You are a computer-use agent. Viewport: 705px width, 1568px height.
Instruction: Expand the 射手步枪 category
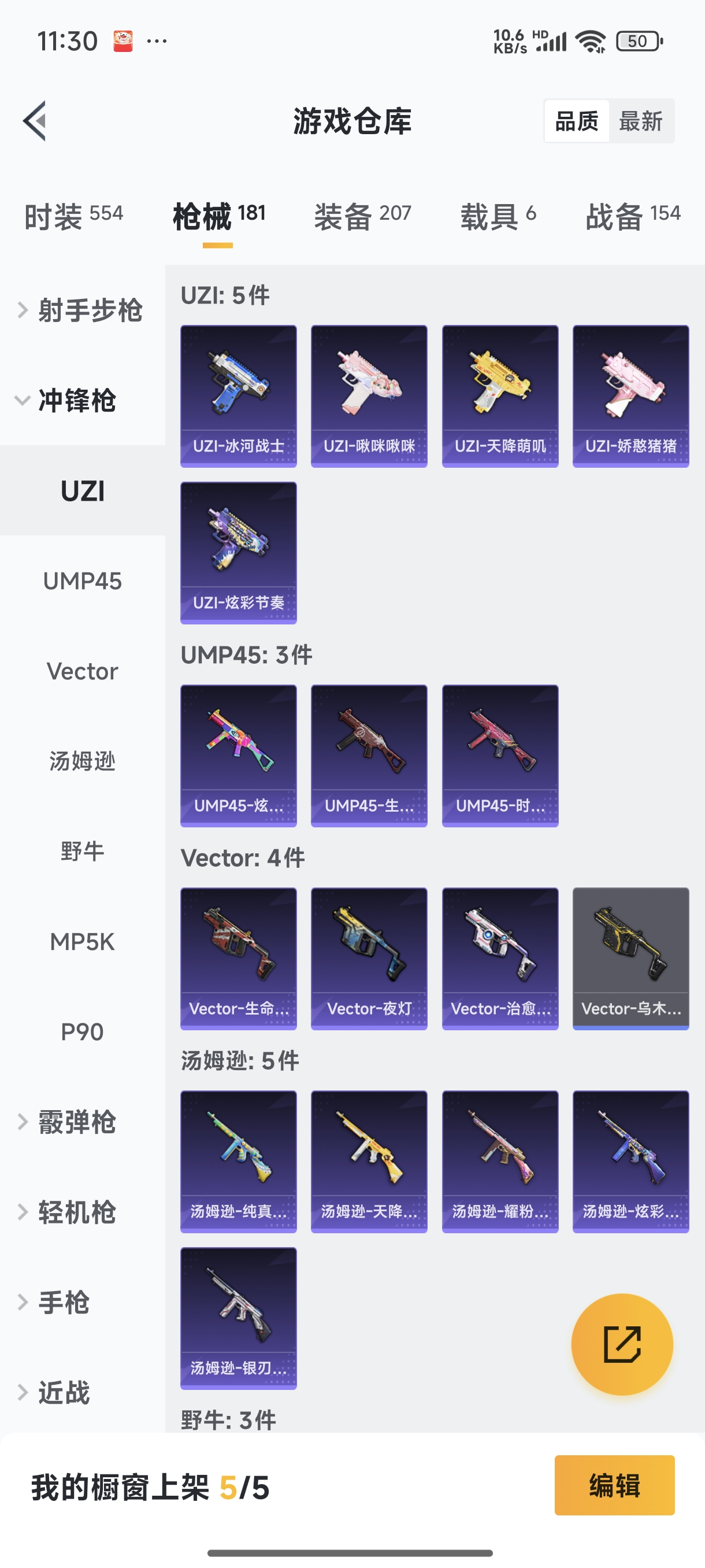click(x=82, y=310)
